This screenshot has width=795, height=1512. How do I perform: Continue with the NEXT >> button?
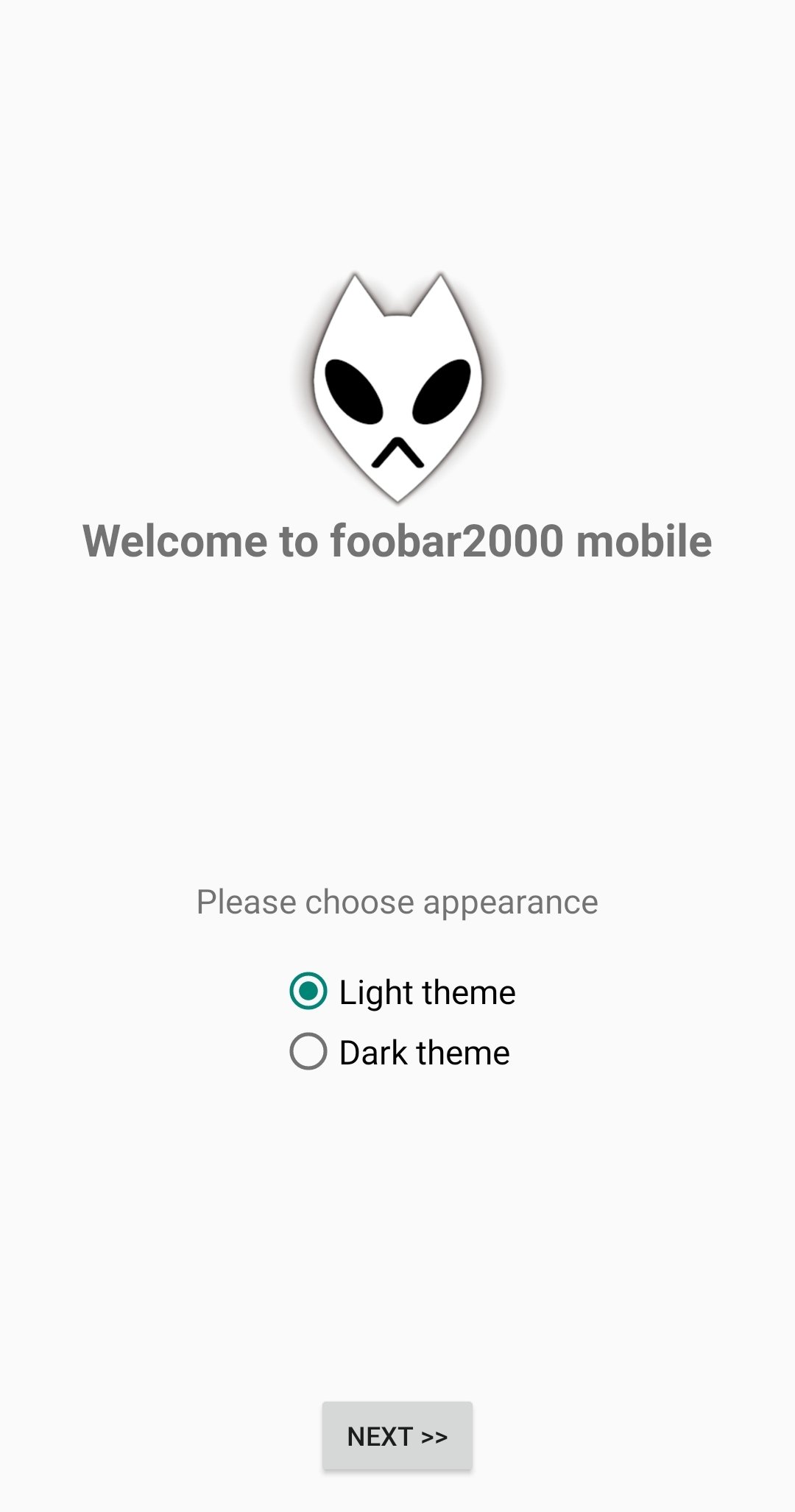397,1436
